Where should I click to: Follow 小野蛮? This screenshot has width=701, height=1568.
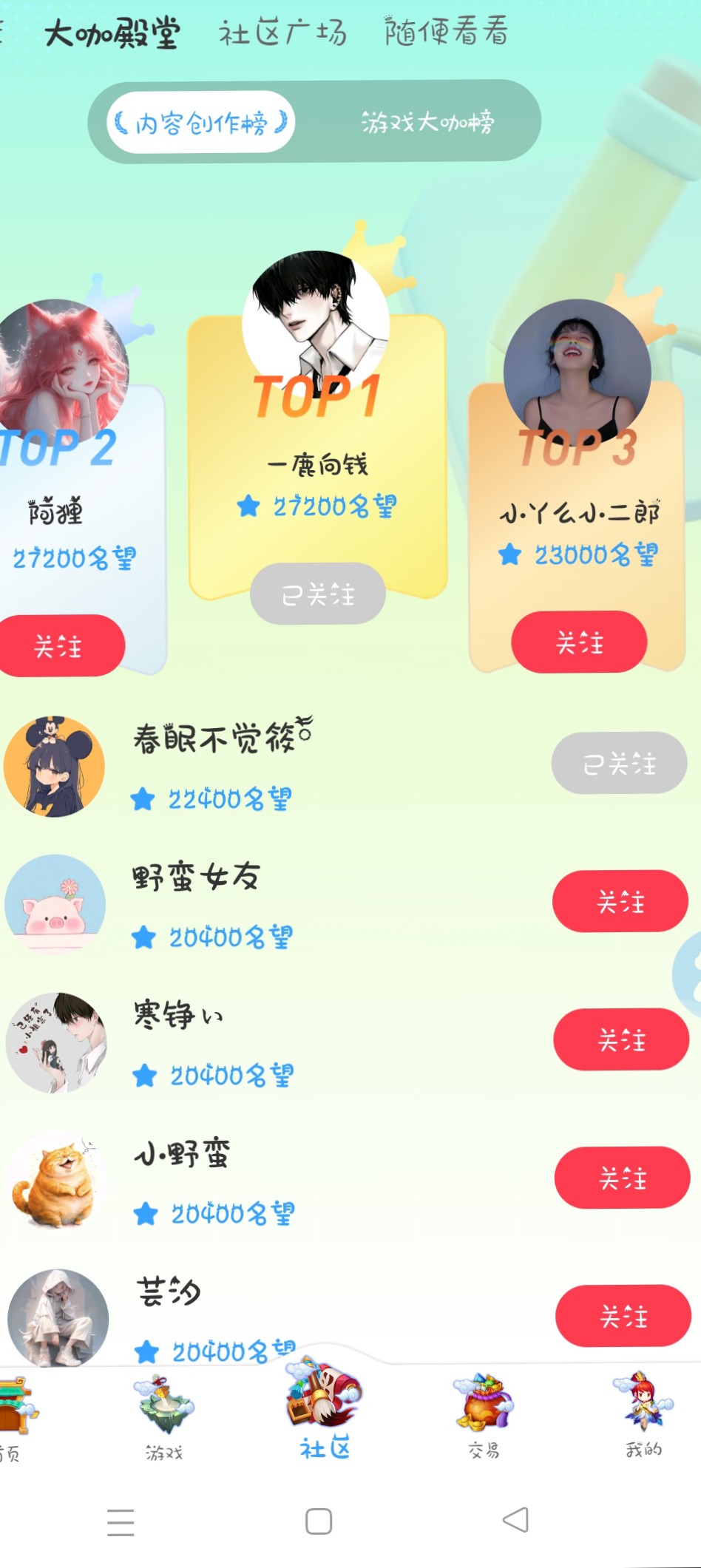click(x=622, y=1178)
